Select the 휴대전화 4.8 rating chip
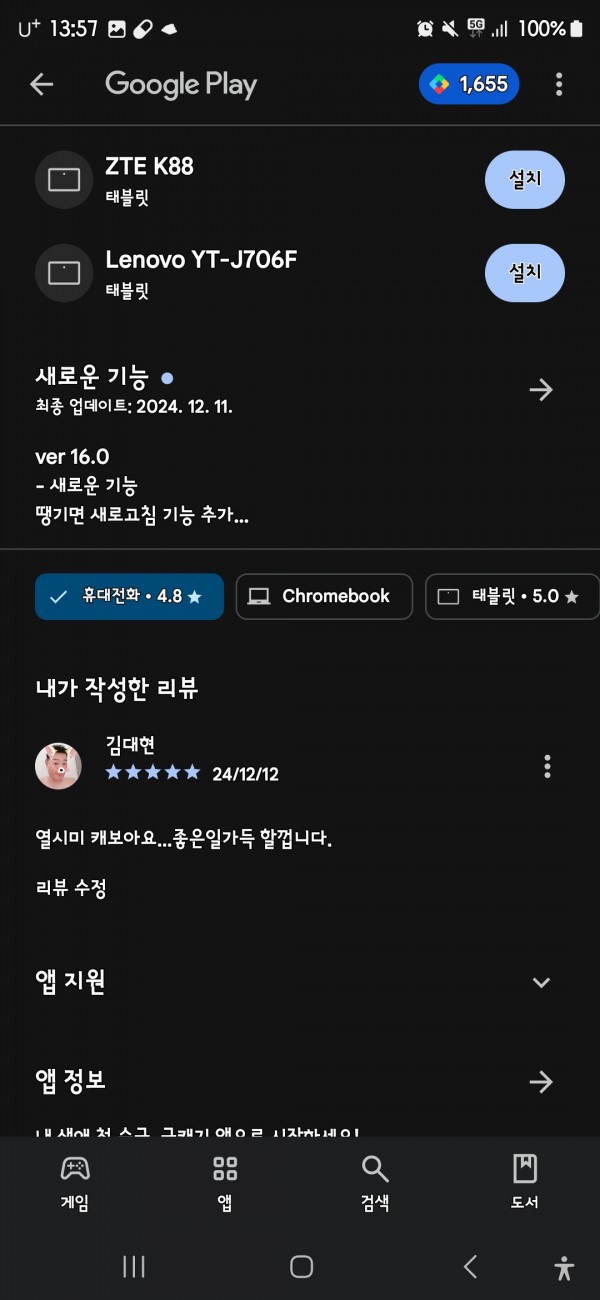The height and width of the screenshot is (1300, 600). 129,596
